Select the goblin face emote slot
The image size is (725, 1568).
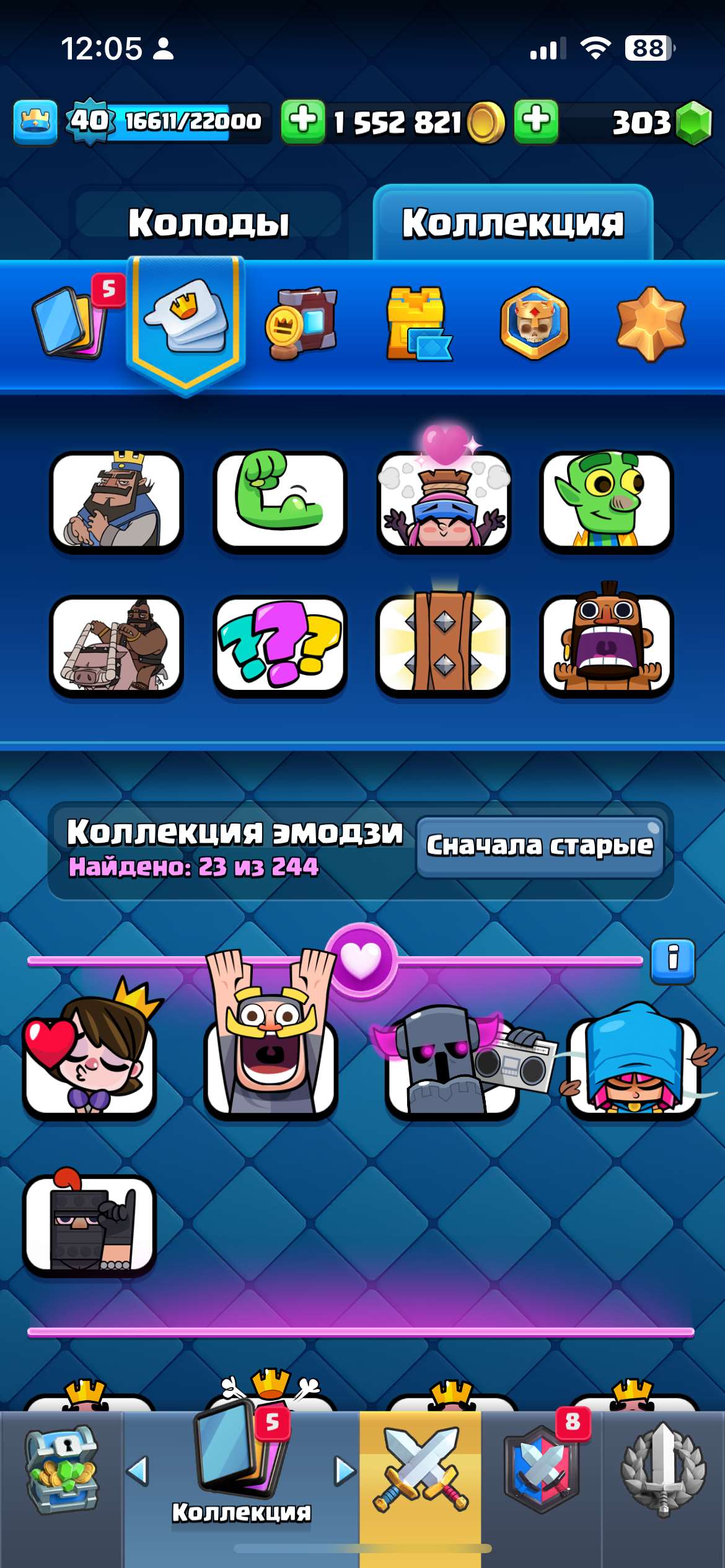pos(606,502)
